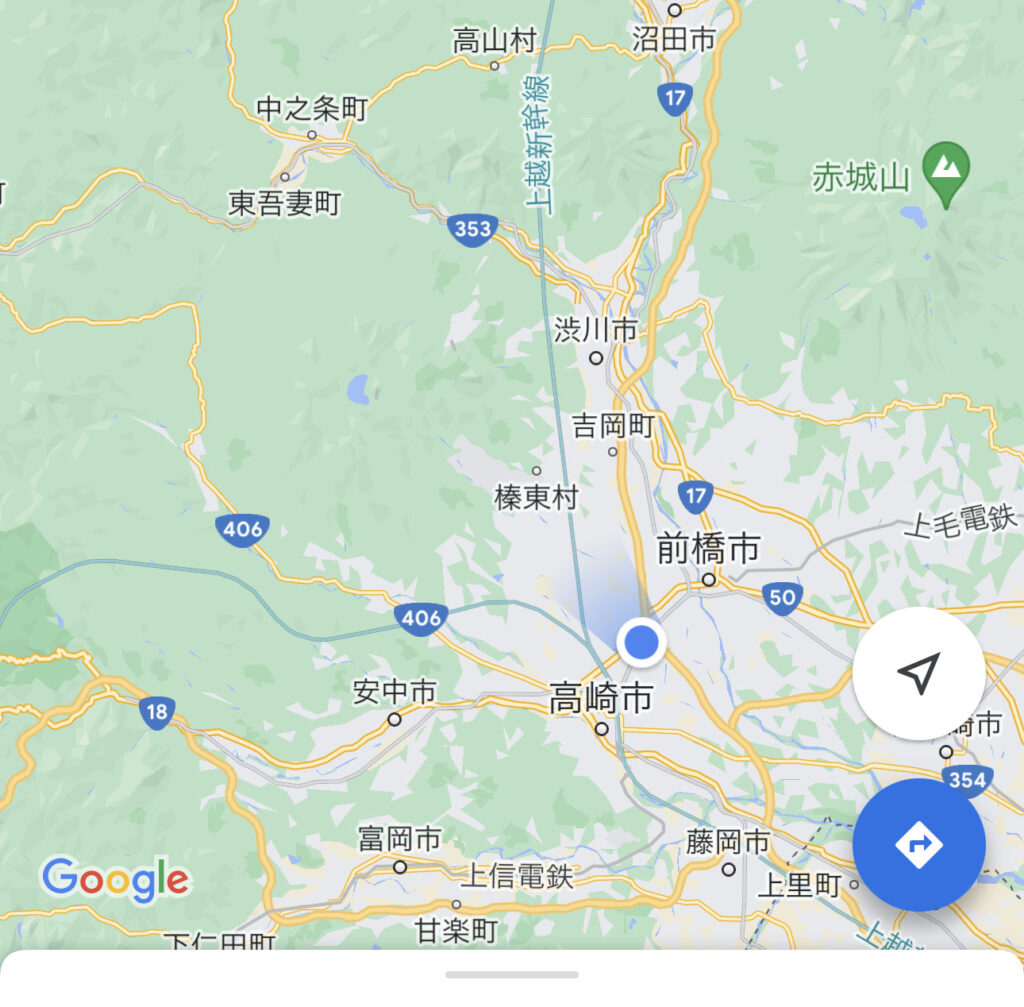Open the blue directions button
Viewport: 1024px width, 1007px height.
[918, 845]
